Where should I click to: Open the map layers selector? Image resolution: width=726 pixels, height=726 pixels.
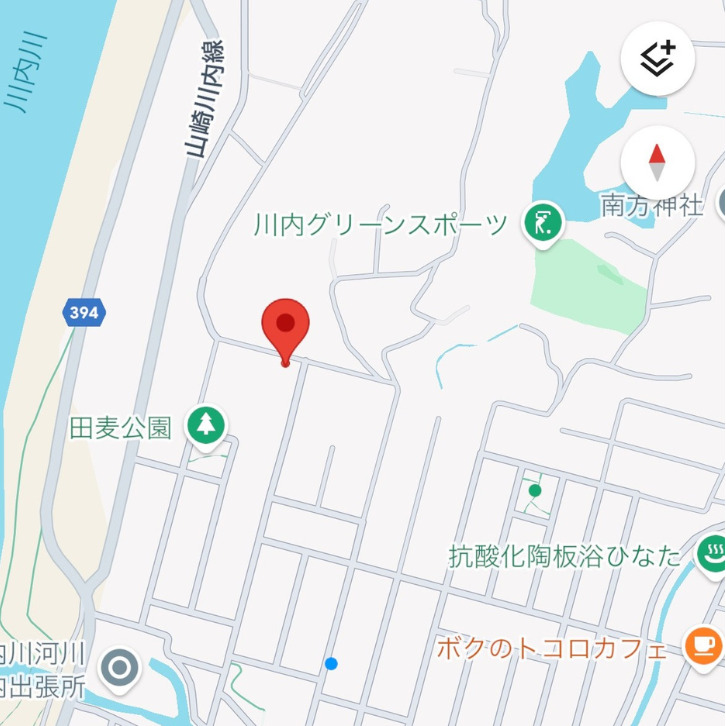click(x=658, y=60)
